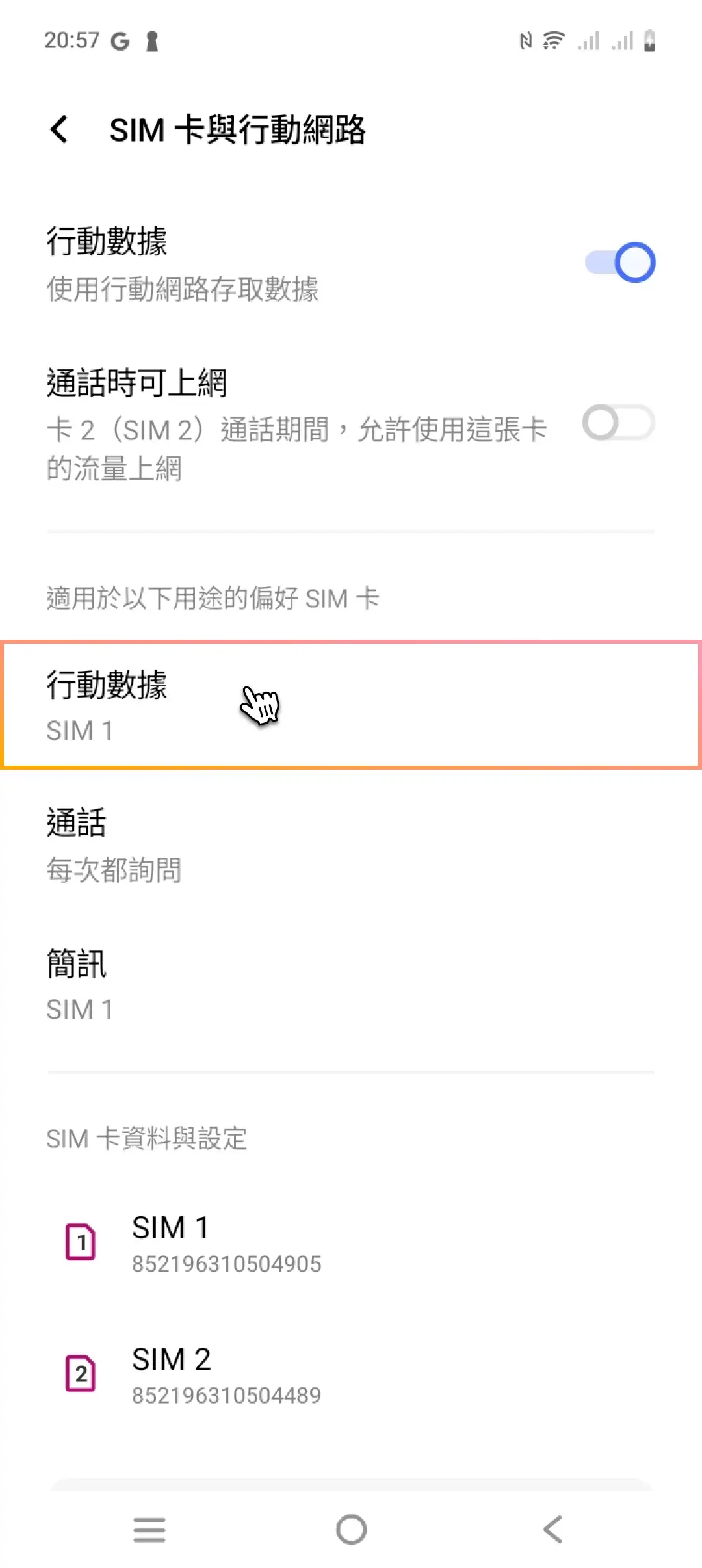Tap the home navigation button
Image resolution: width=702 pixels, height=1568 pixels.
tap(351, 1530)
